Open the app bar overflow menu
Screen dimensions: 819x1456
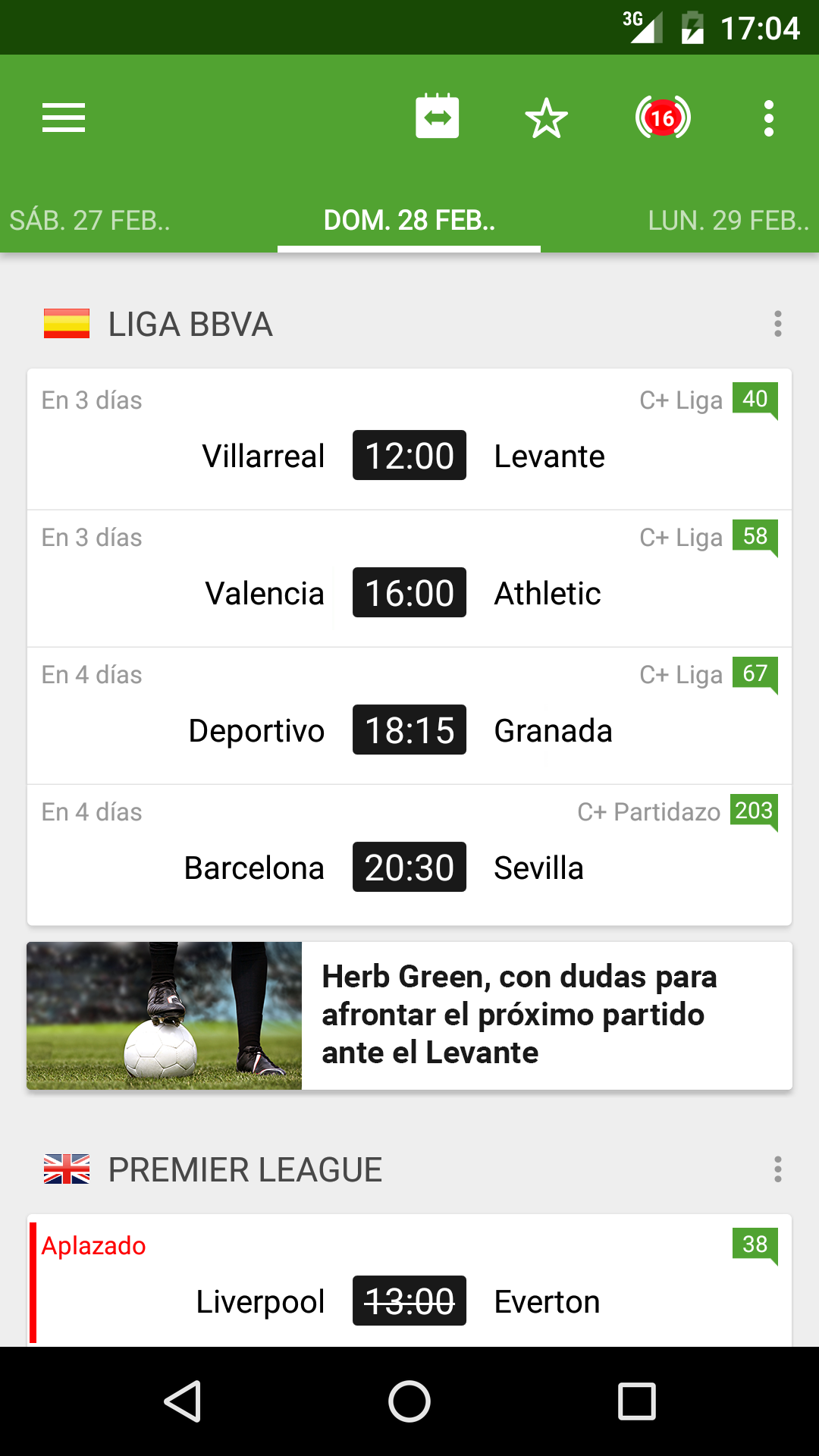click(x=769, y=118)
